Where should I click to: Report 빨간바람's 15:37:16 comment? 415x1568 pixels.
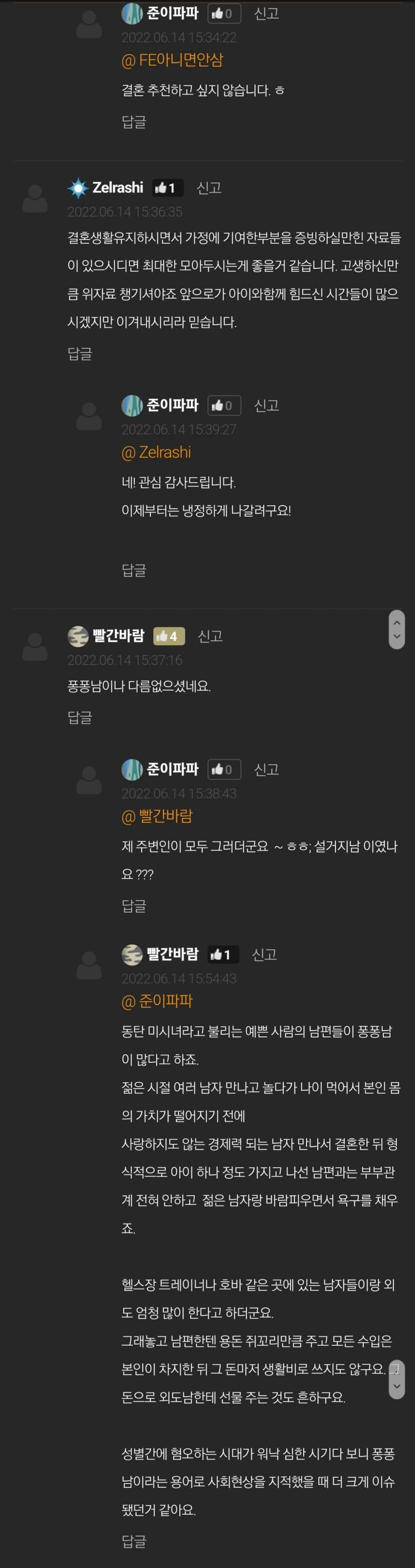[x=210, y=636]
